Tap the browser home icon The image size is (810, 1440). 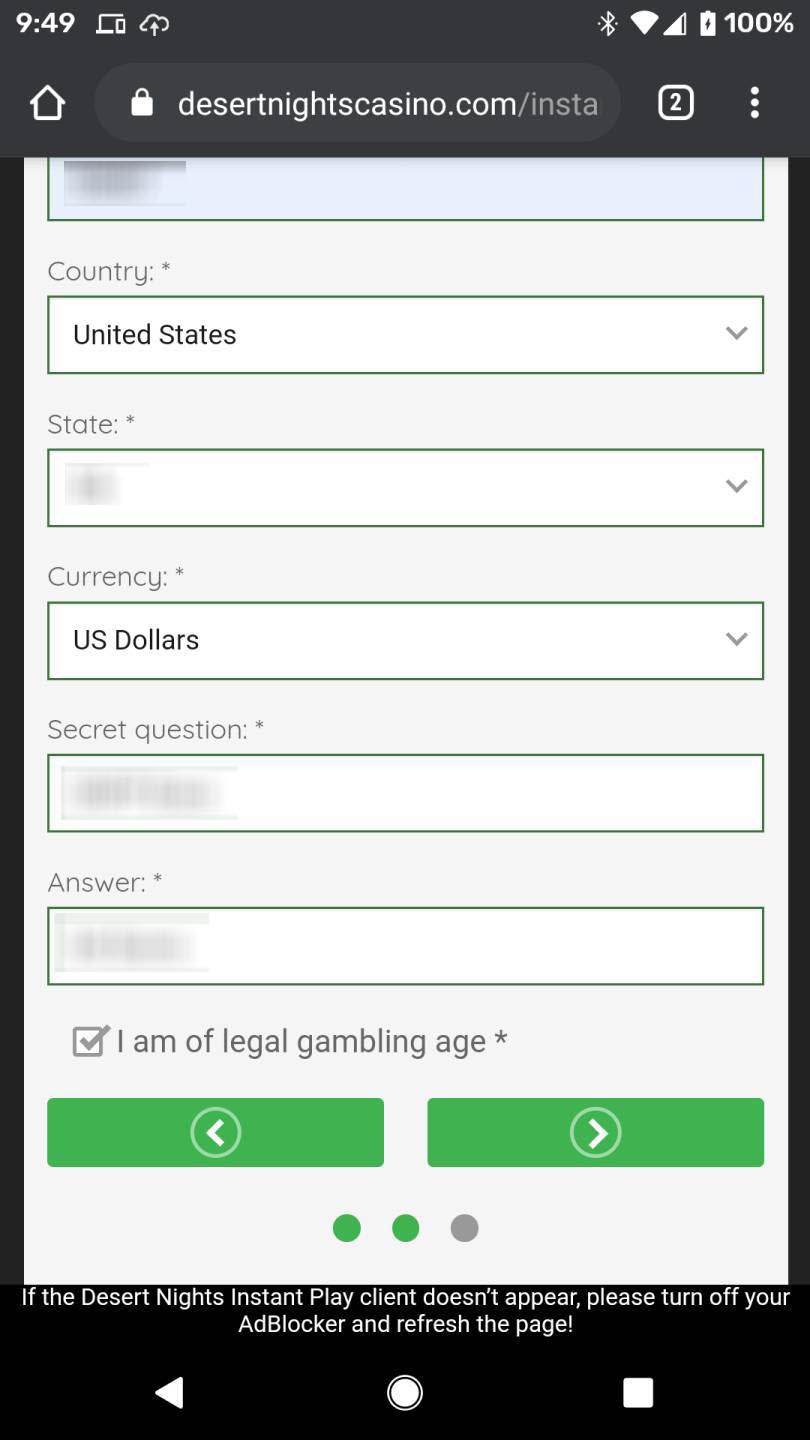tap(47, 103)
